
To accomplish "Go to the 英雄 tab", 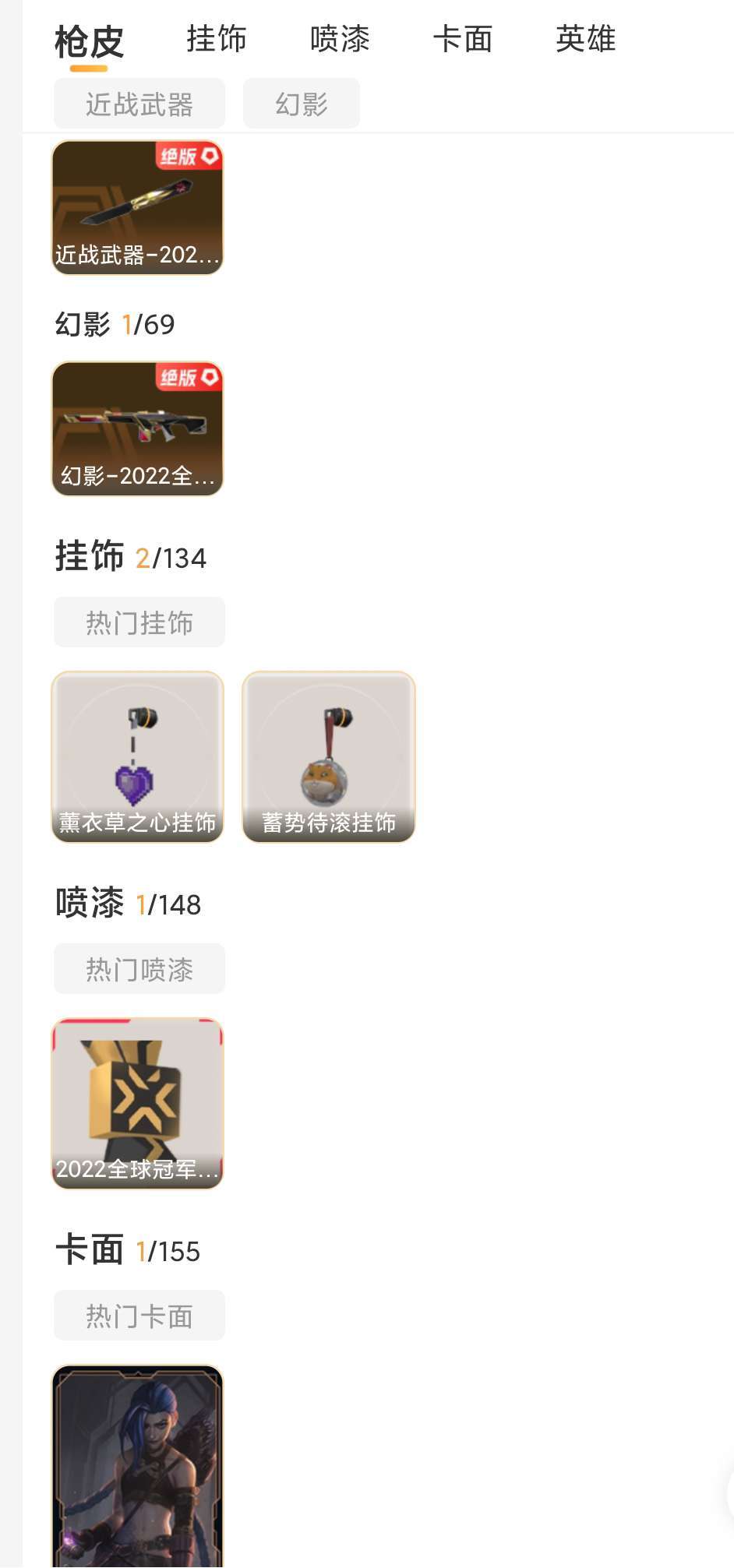I will point(586,39).
